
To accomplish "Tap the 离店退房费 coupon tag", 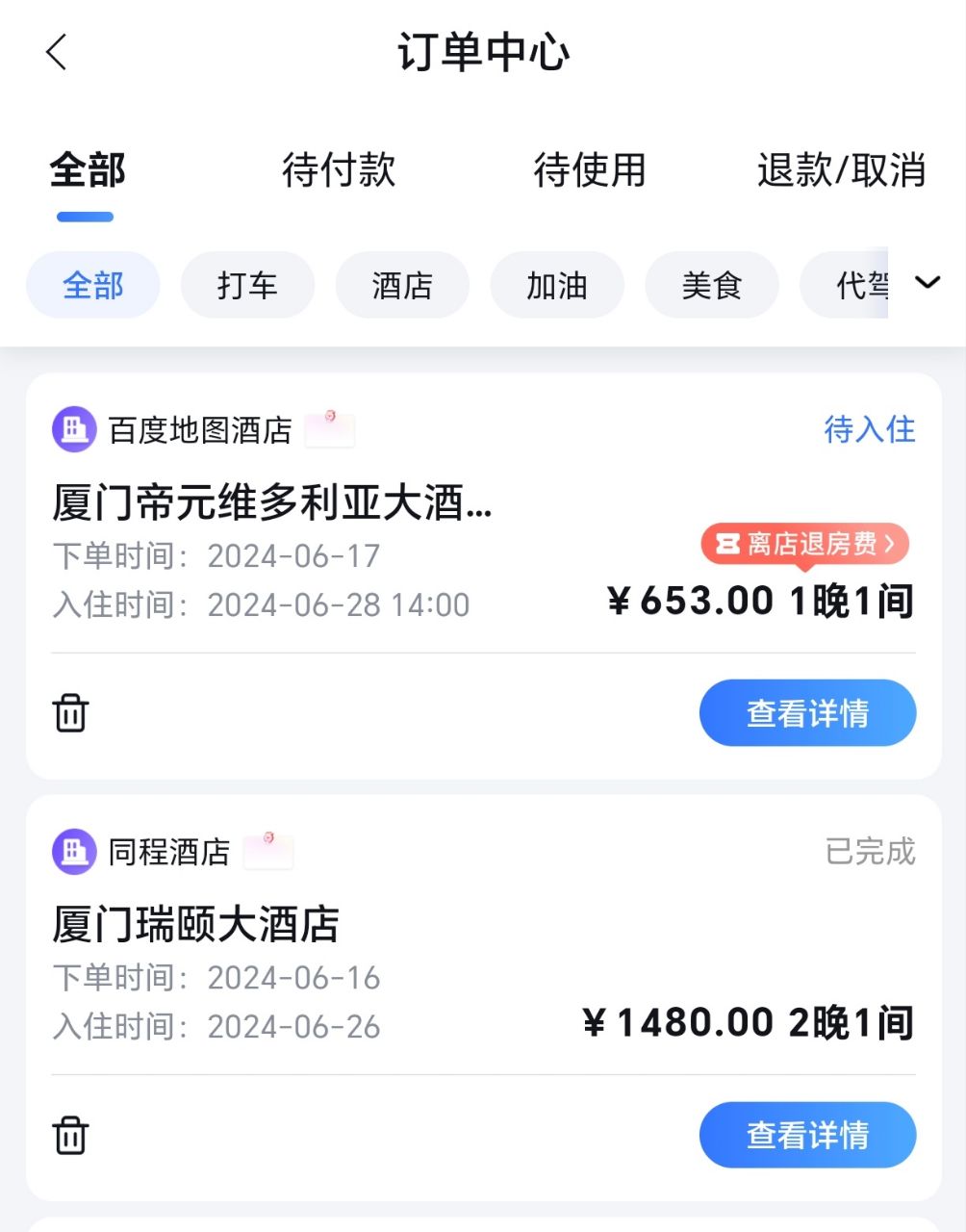I will point(805,545).
